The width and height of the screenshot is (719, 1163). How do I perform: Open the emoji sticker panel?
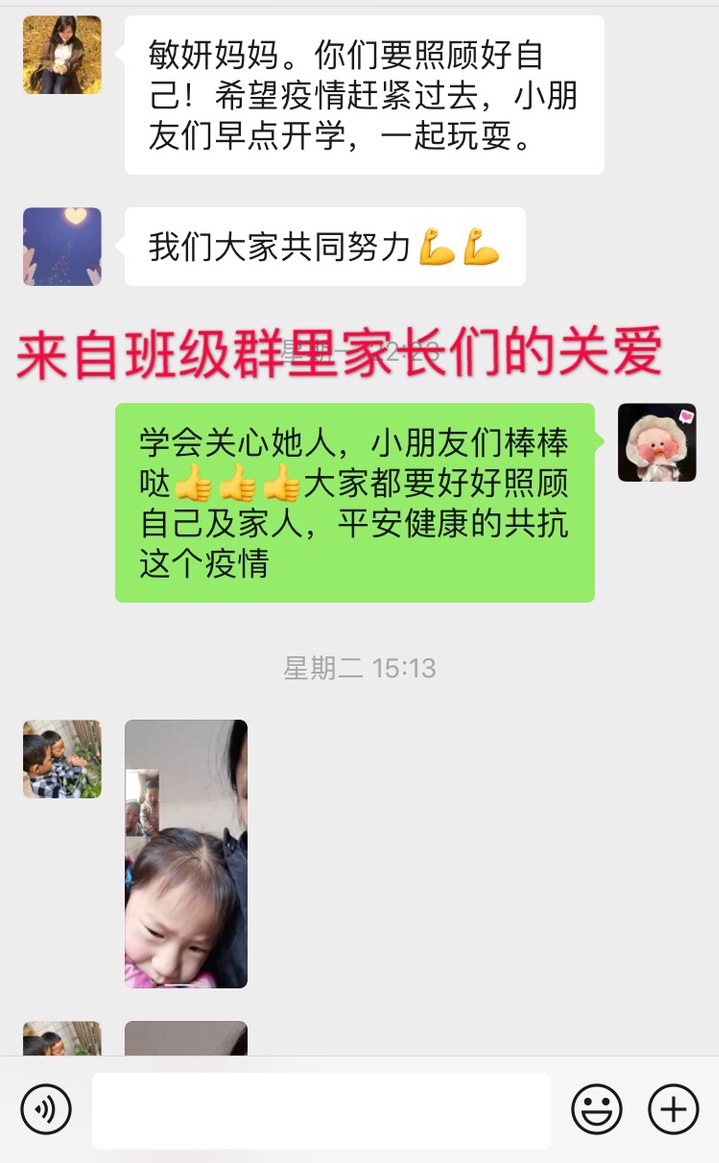pyautogui.click(x=596, y=1109)
